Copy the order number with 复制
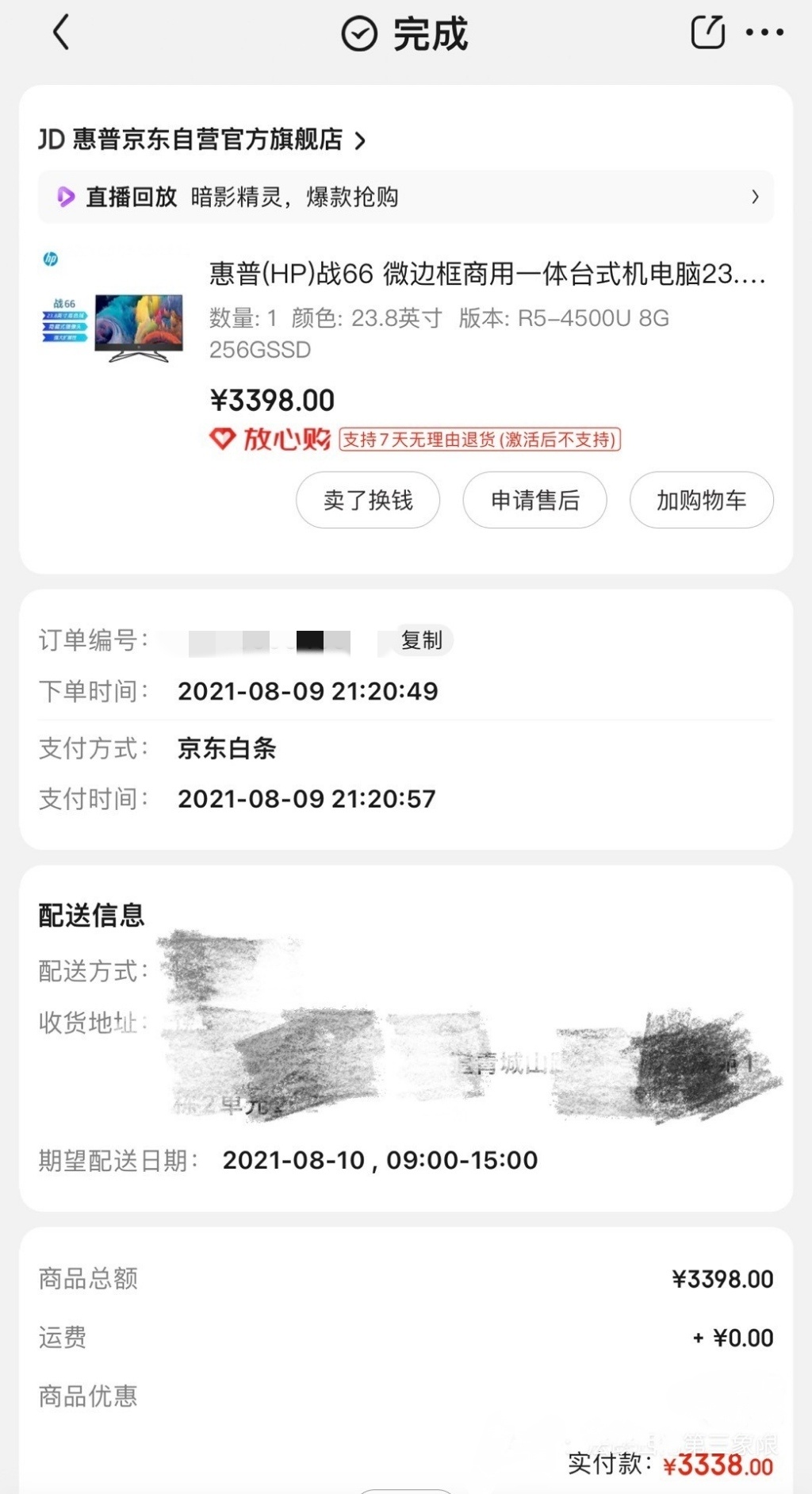 (x=421, y=640)
